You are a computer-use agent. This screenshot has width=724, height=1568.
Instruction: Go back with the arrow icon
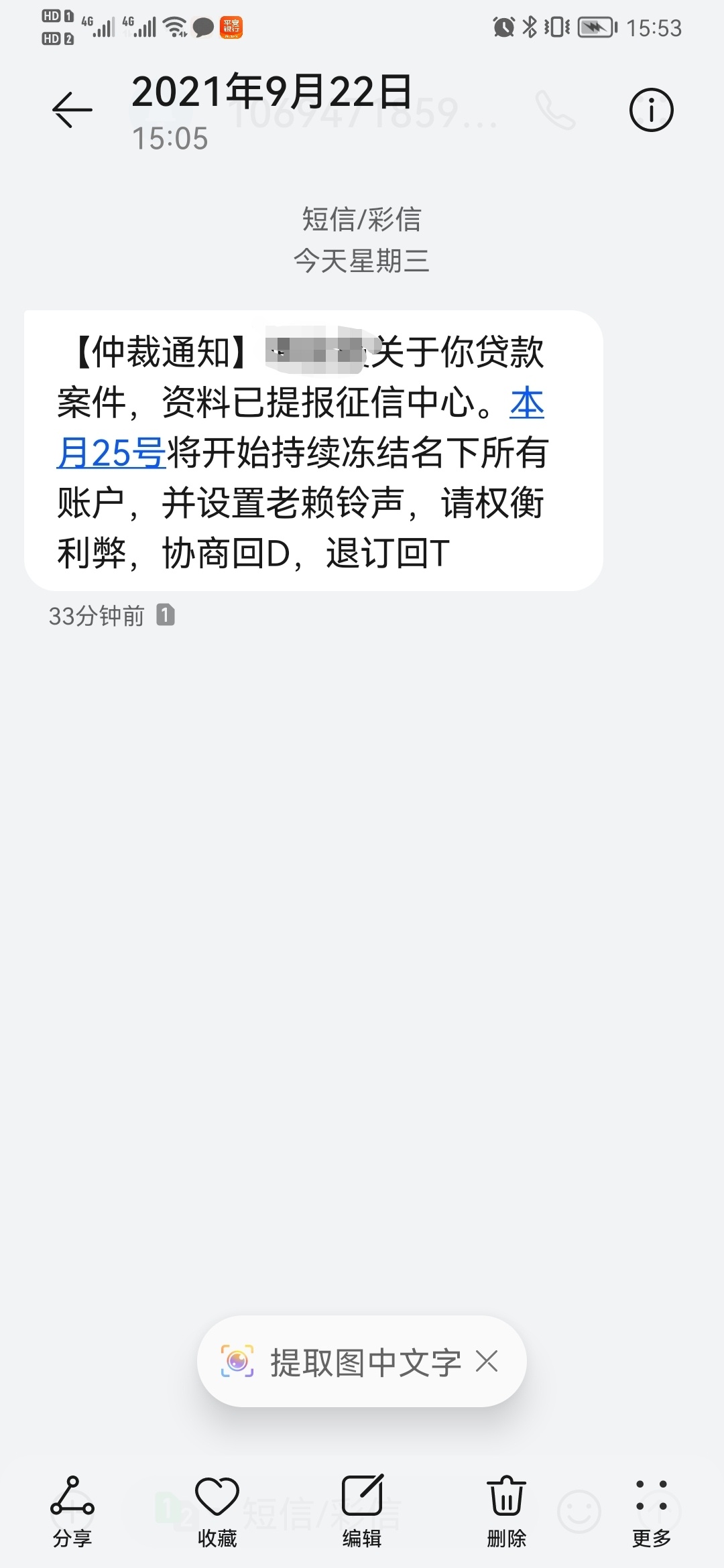point(72,109)
